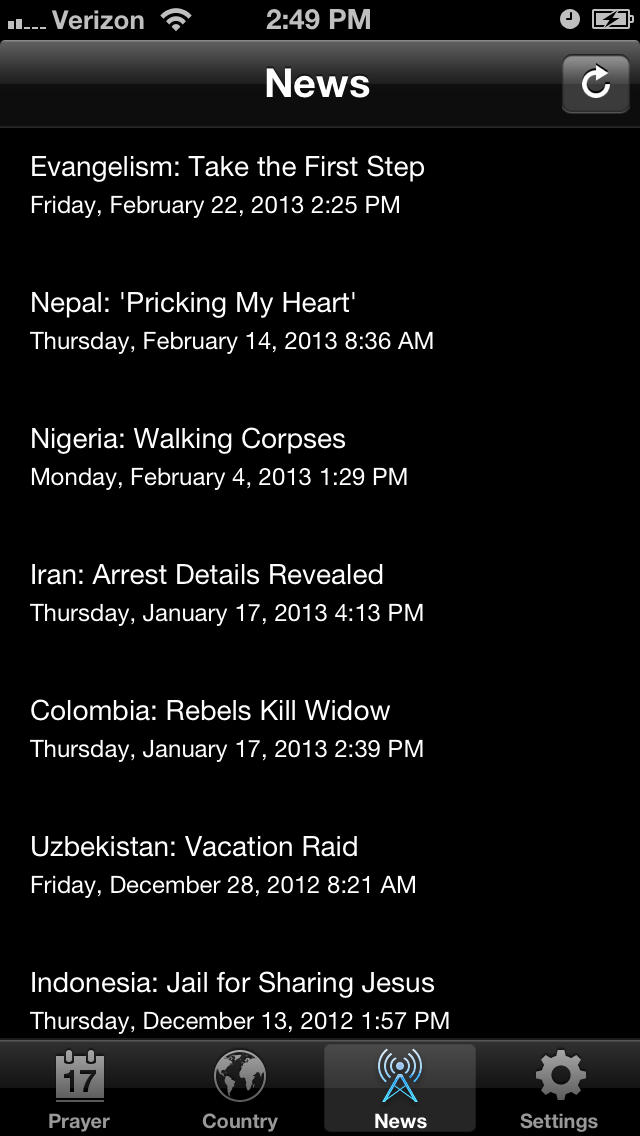Image resolution: width=640 pixels, height=1136 pixels.
Task: Read 'Nigeria: Walking Corpses' news item
Action: click(x=320, y=458)
